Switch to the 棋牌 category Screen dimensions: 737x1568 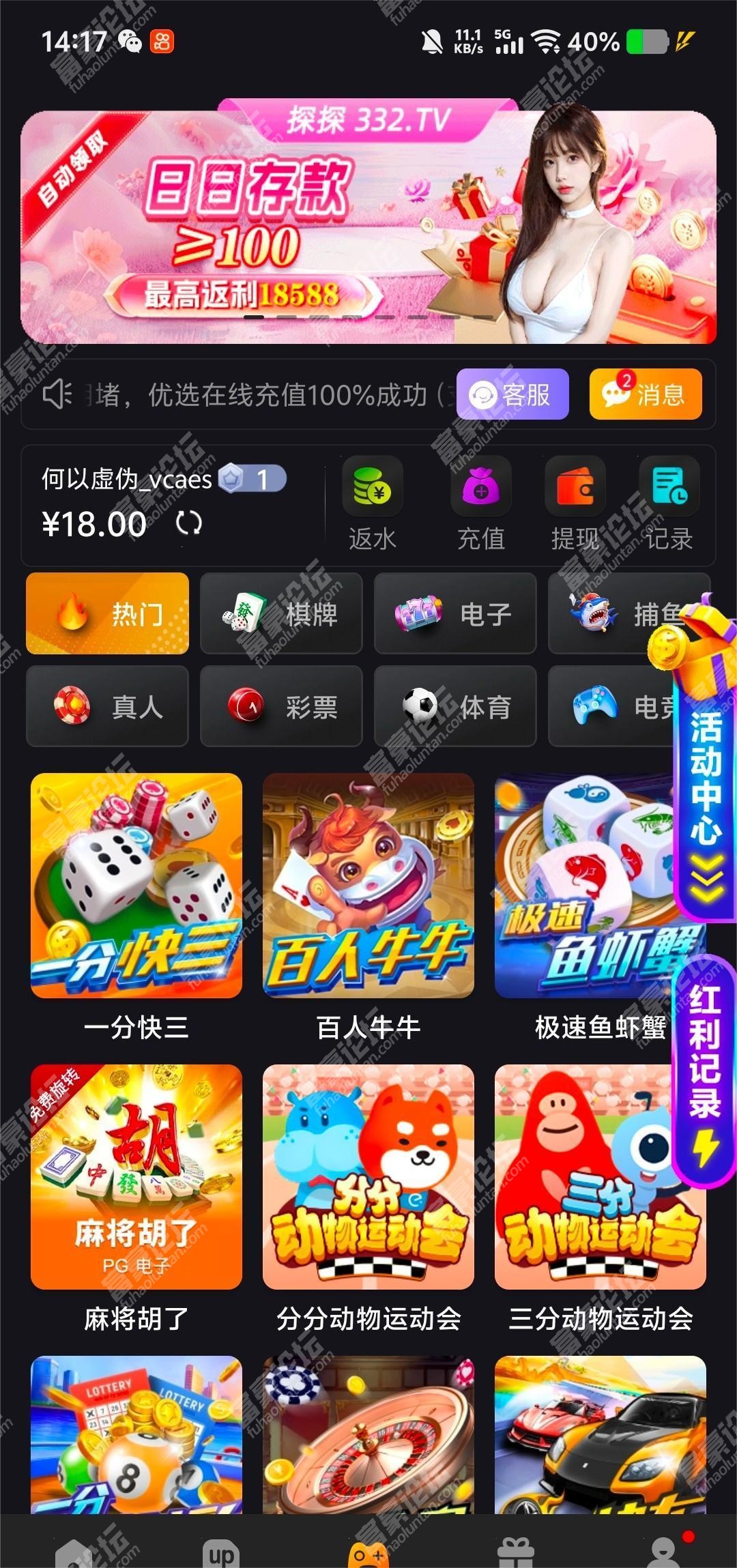point(280,613)
